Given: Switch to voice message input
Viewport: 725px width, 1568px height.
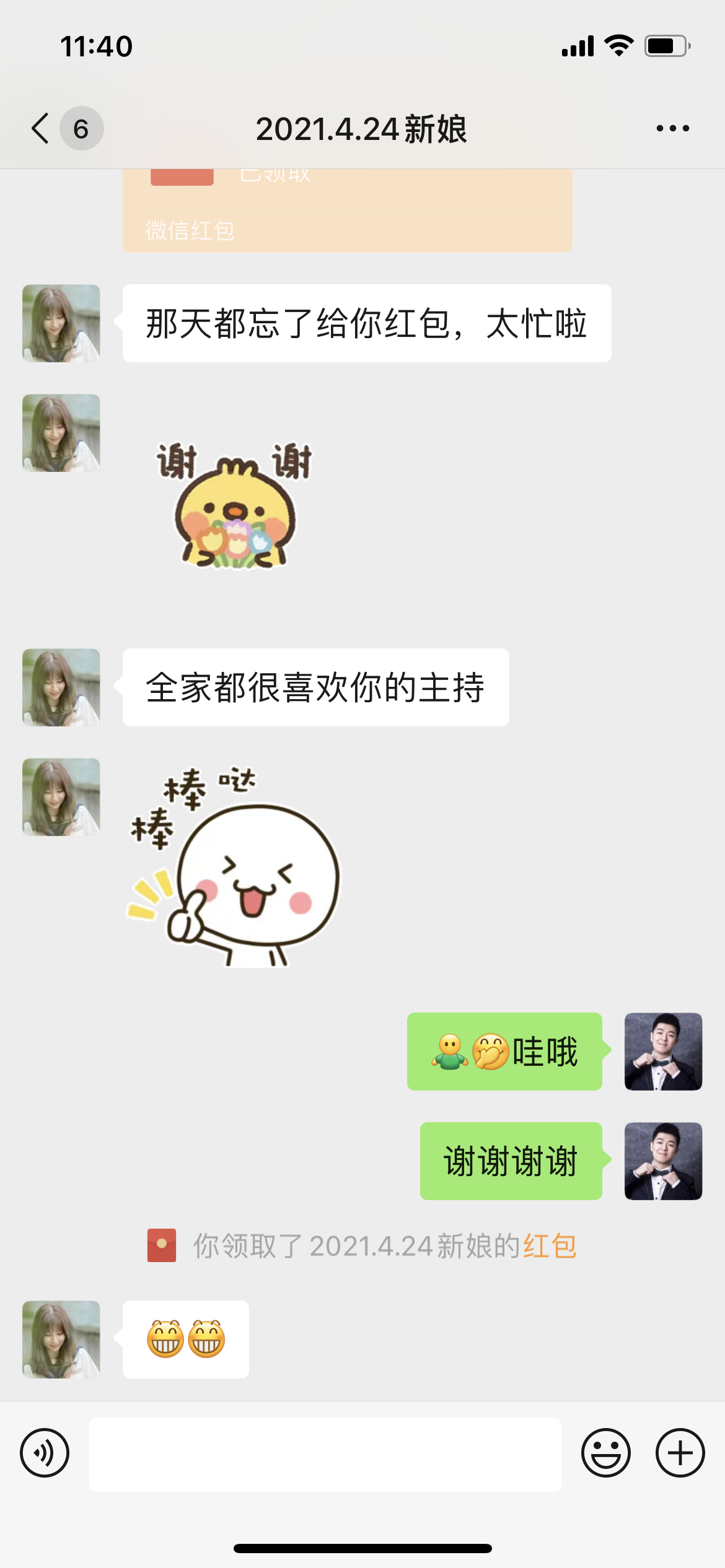Looking at the screenshot, I should (45, 1453).
